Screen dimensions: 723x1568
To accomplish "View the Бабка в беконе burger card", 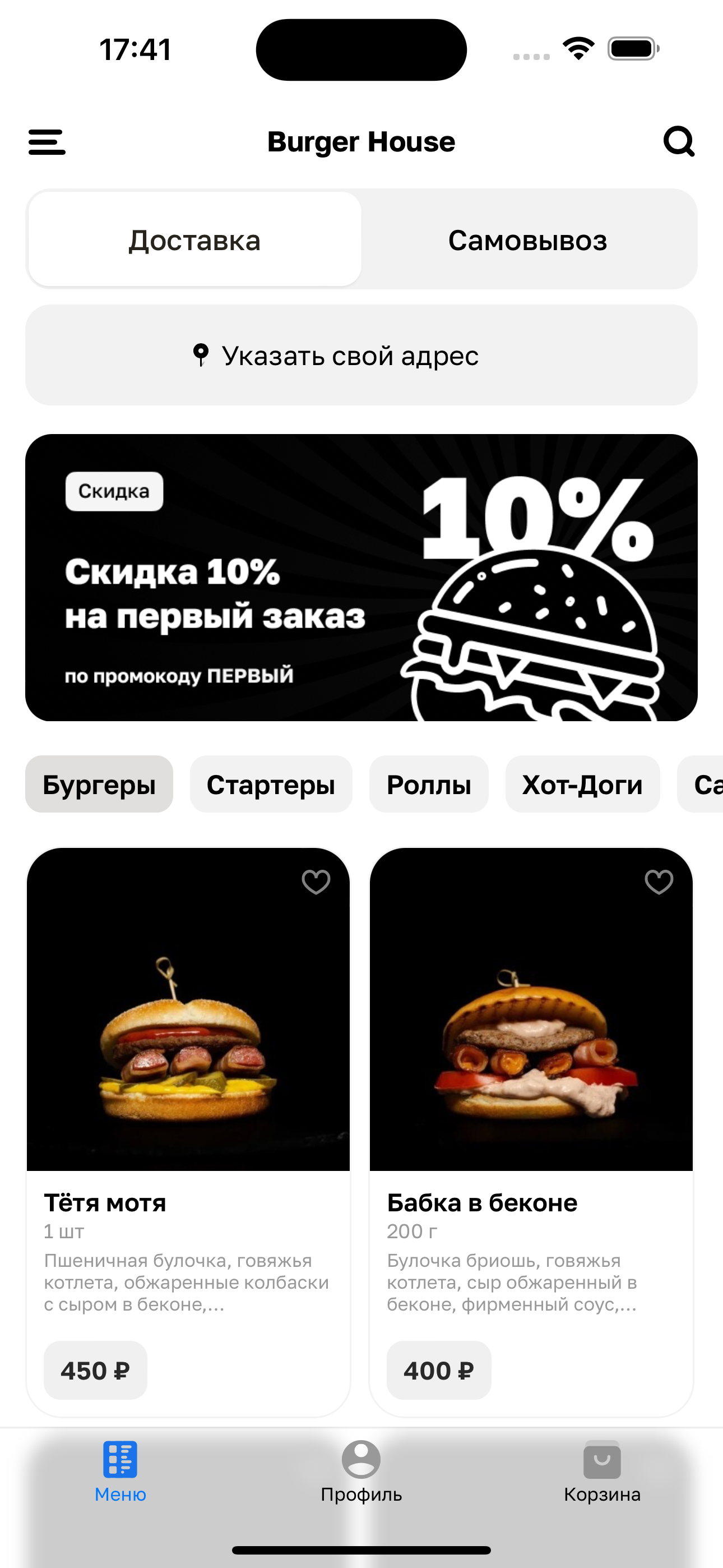I will 531,1035.
